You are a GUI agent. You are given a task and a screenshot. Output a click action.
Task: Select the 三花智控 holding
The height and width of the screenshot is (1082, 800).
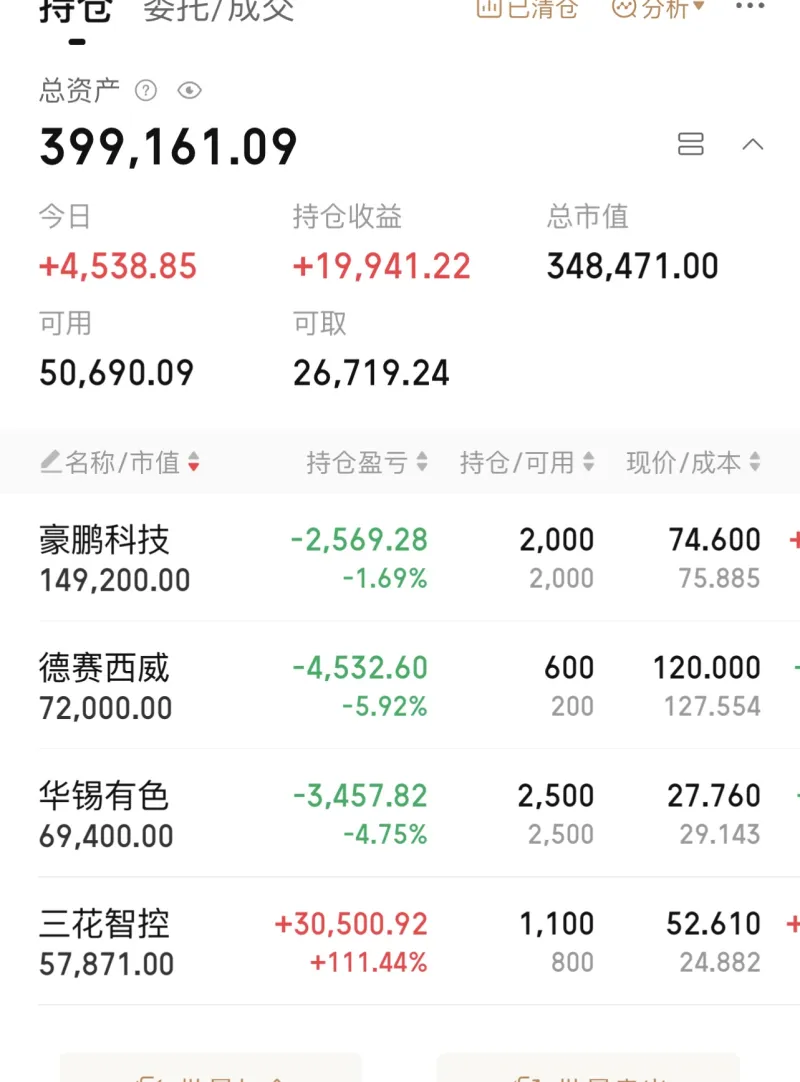click(x=400, y=942)
